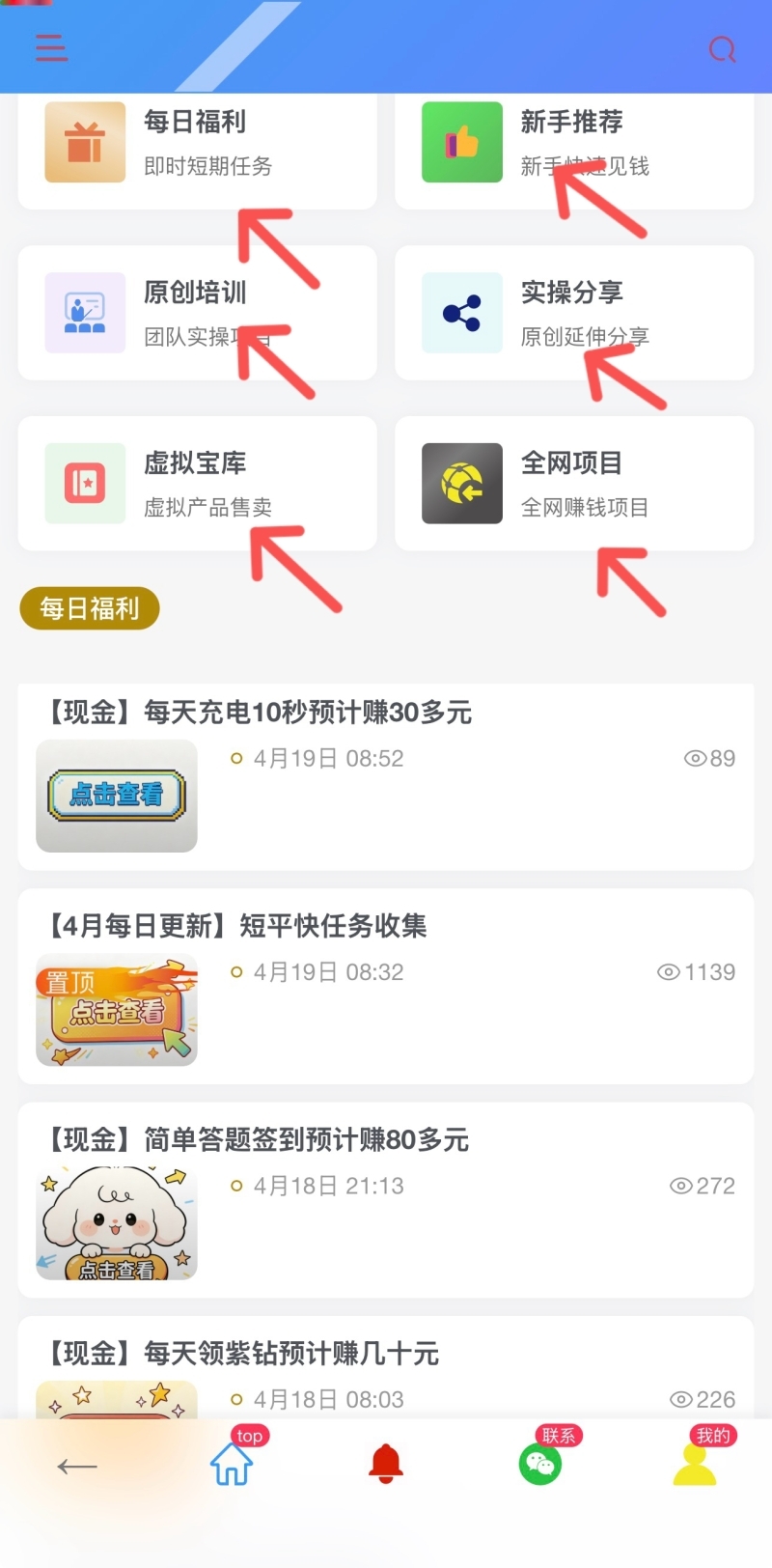Open the search icon

[722, 48]
